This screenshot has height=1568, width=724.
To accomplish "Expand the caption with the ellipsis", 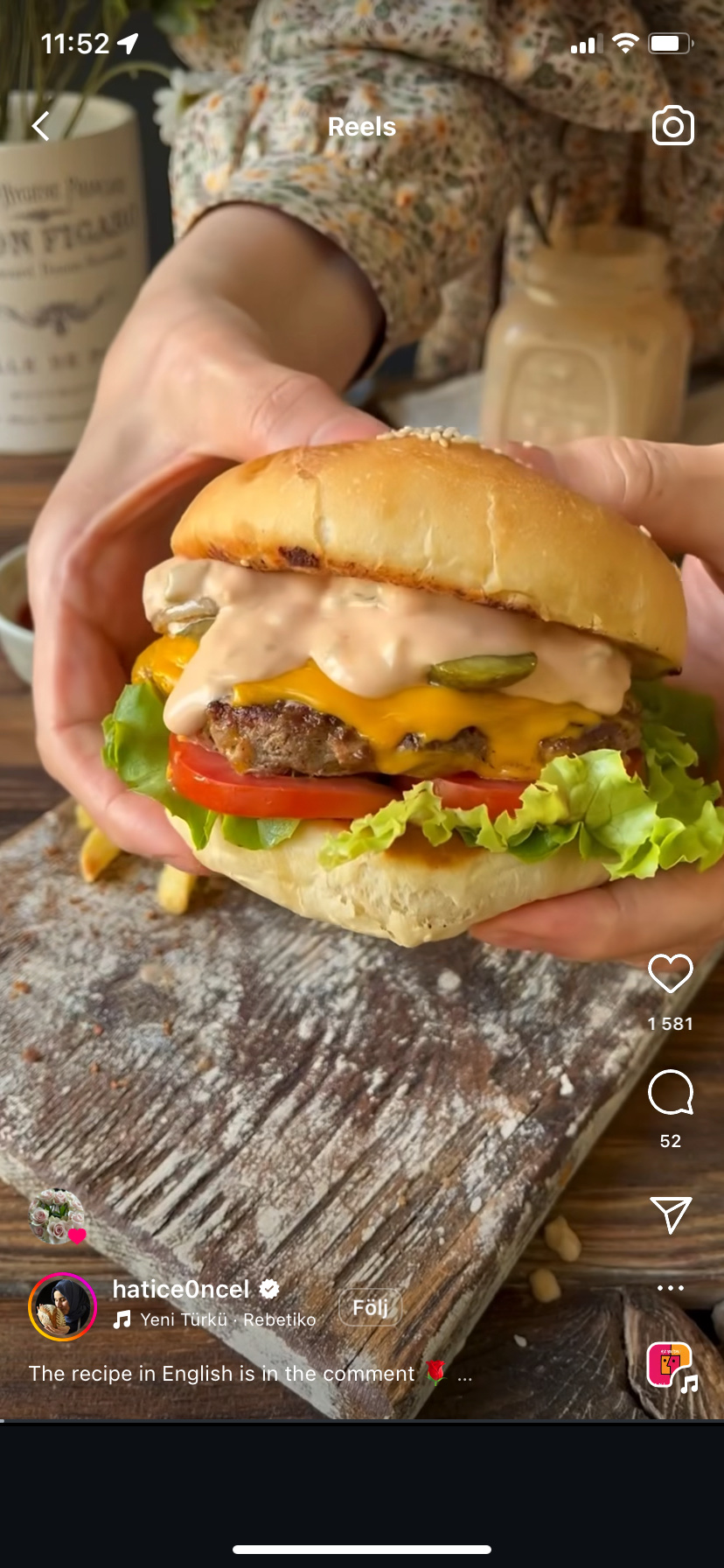I will click(x=464, y=1375).
